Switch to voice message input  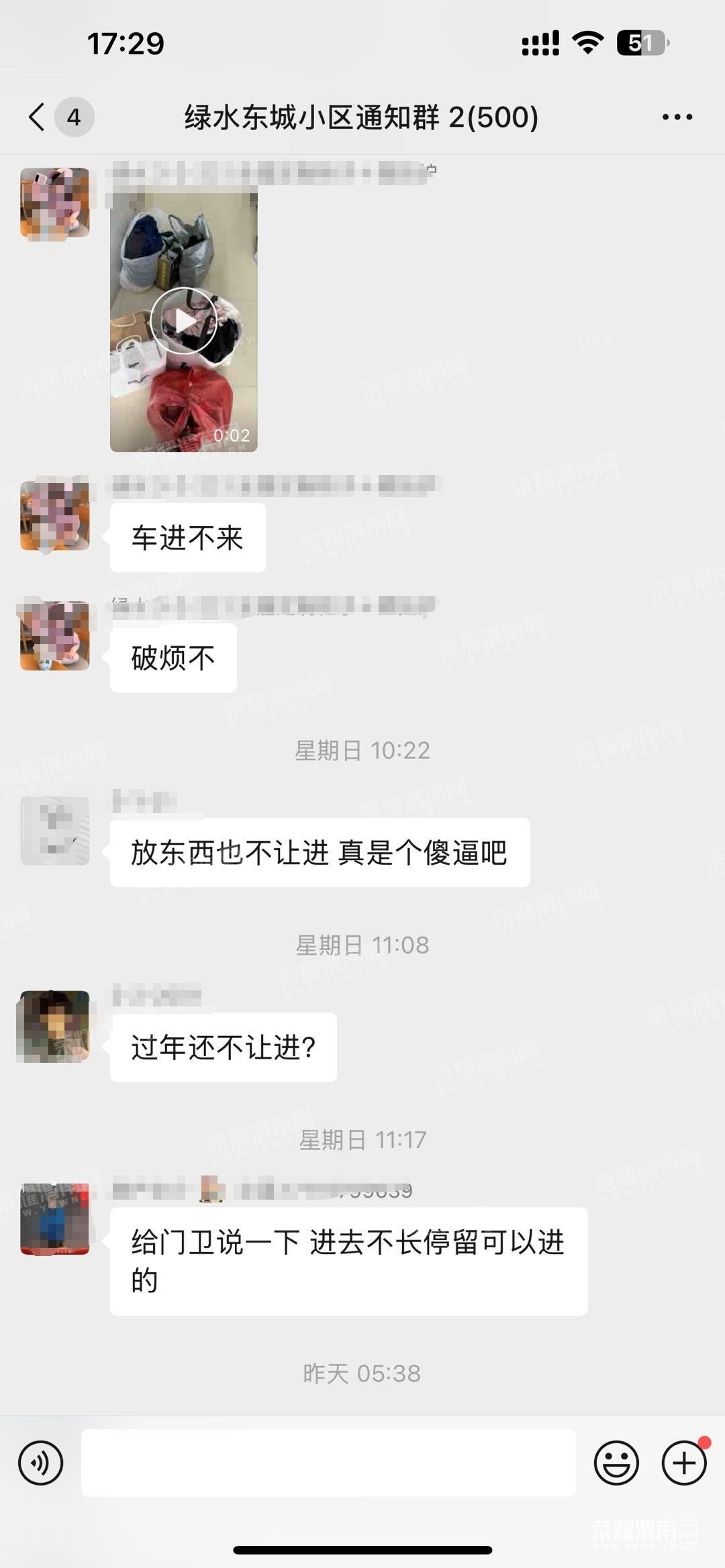41,1463
